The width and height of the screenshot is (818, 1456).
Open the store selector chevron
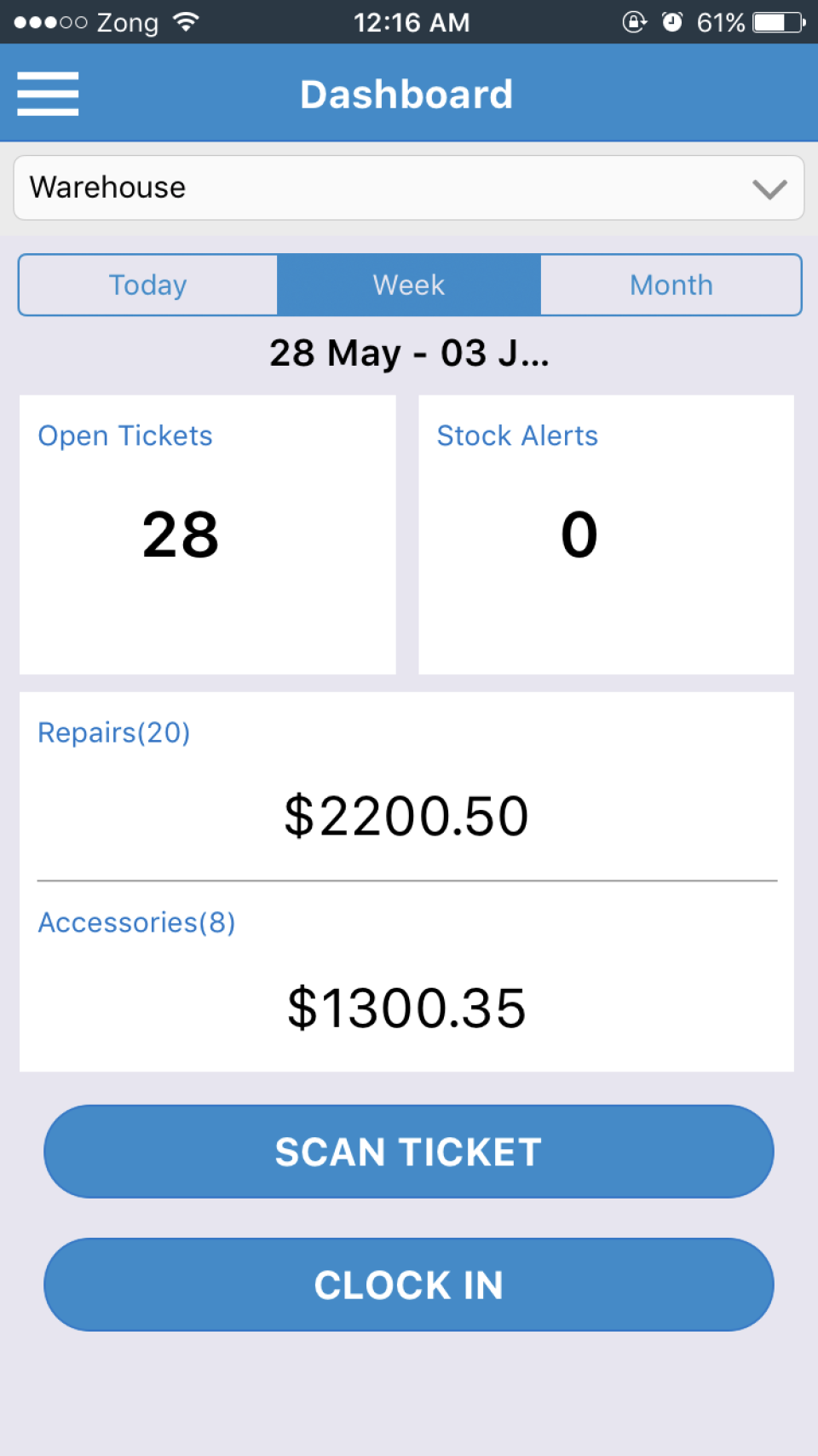coord(768,188)
